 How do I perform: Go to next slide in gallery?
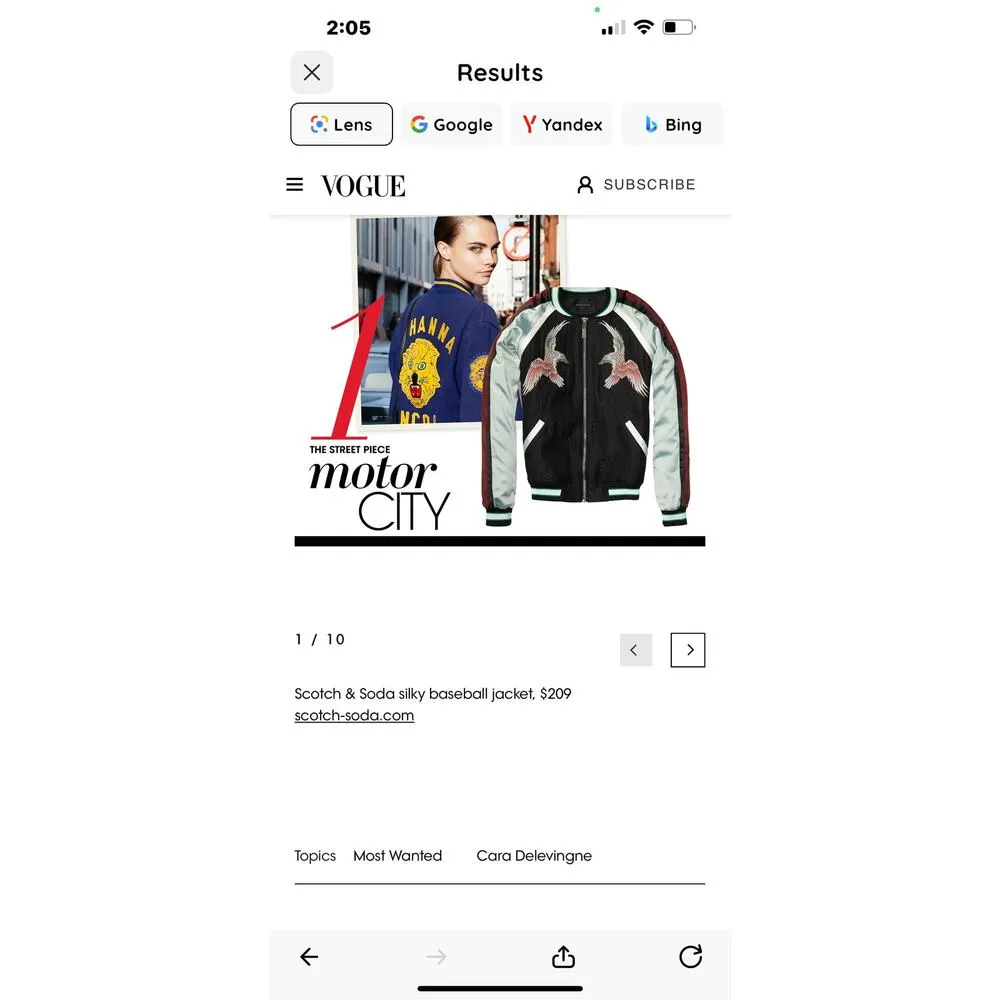click(x=688, y=650)
